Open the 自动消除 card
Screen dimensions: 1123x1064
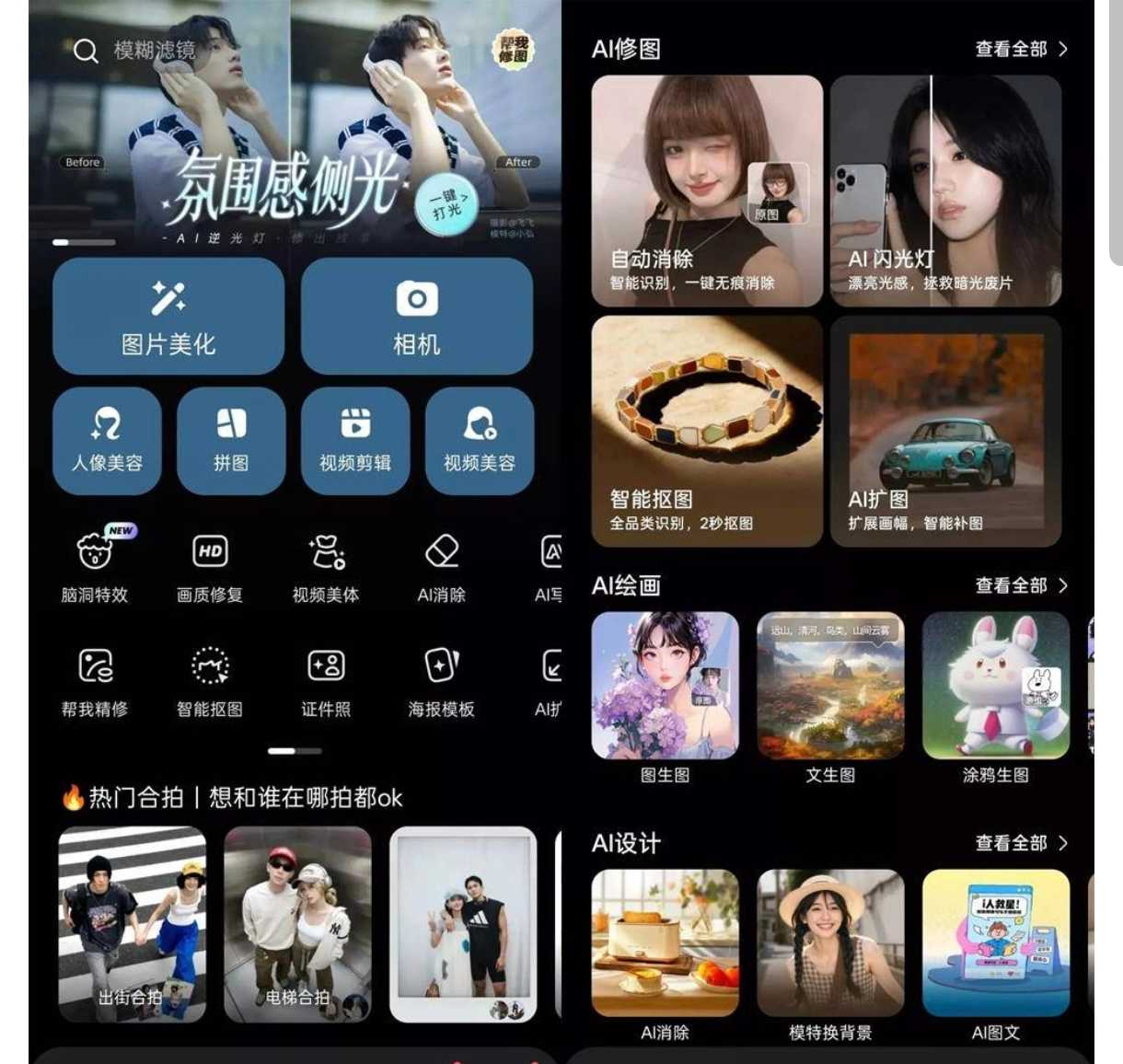point(707,191)
